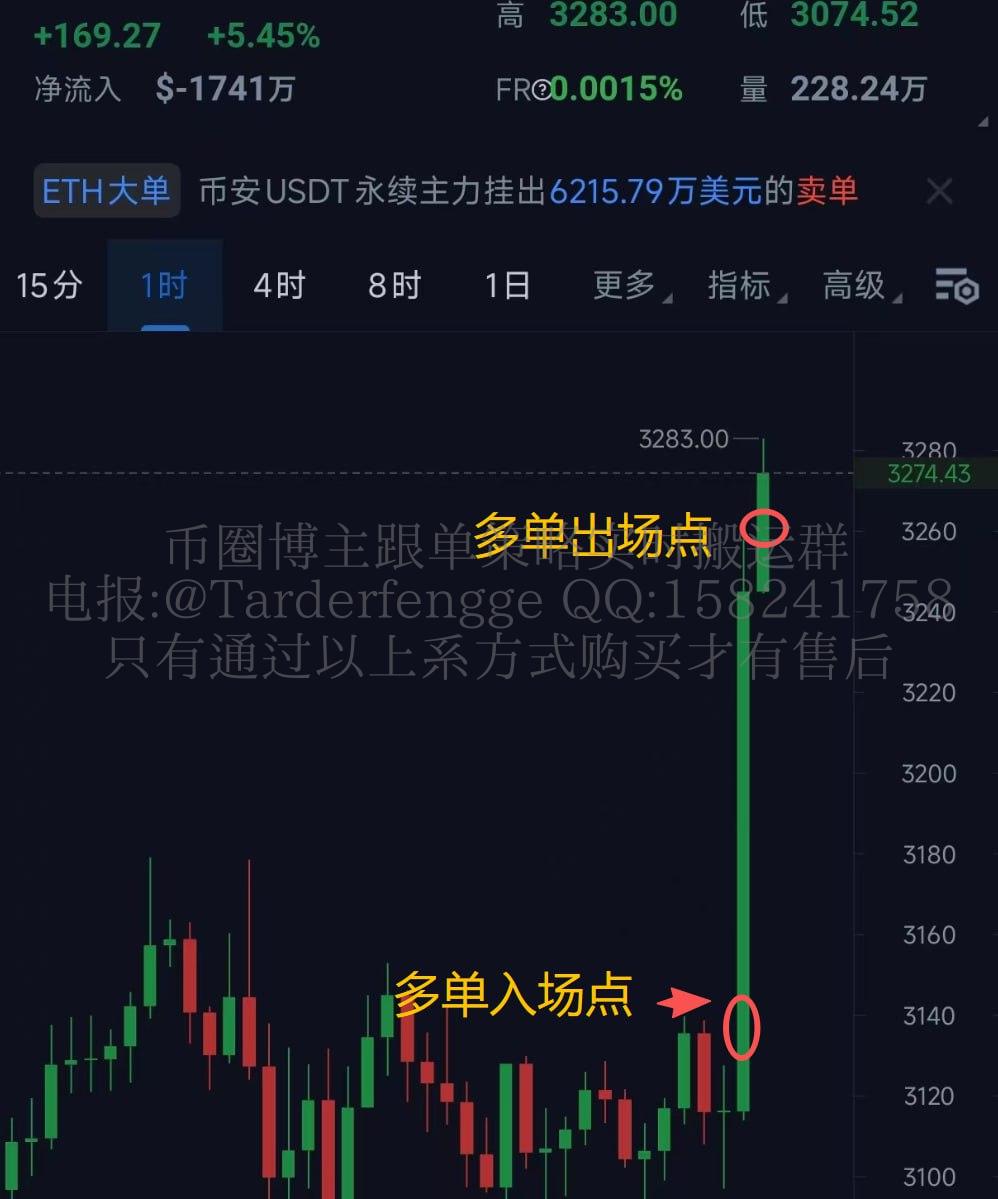Select the 1时 chart interval
Image resolution: width=998 pixels, height=1199 pixels.
164,286
